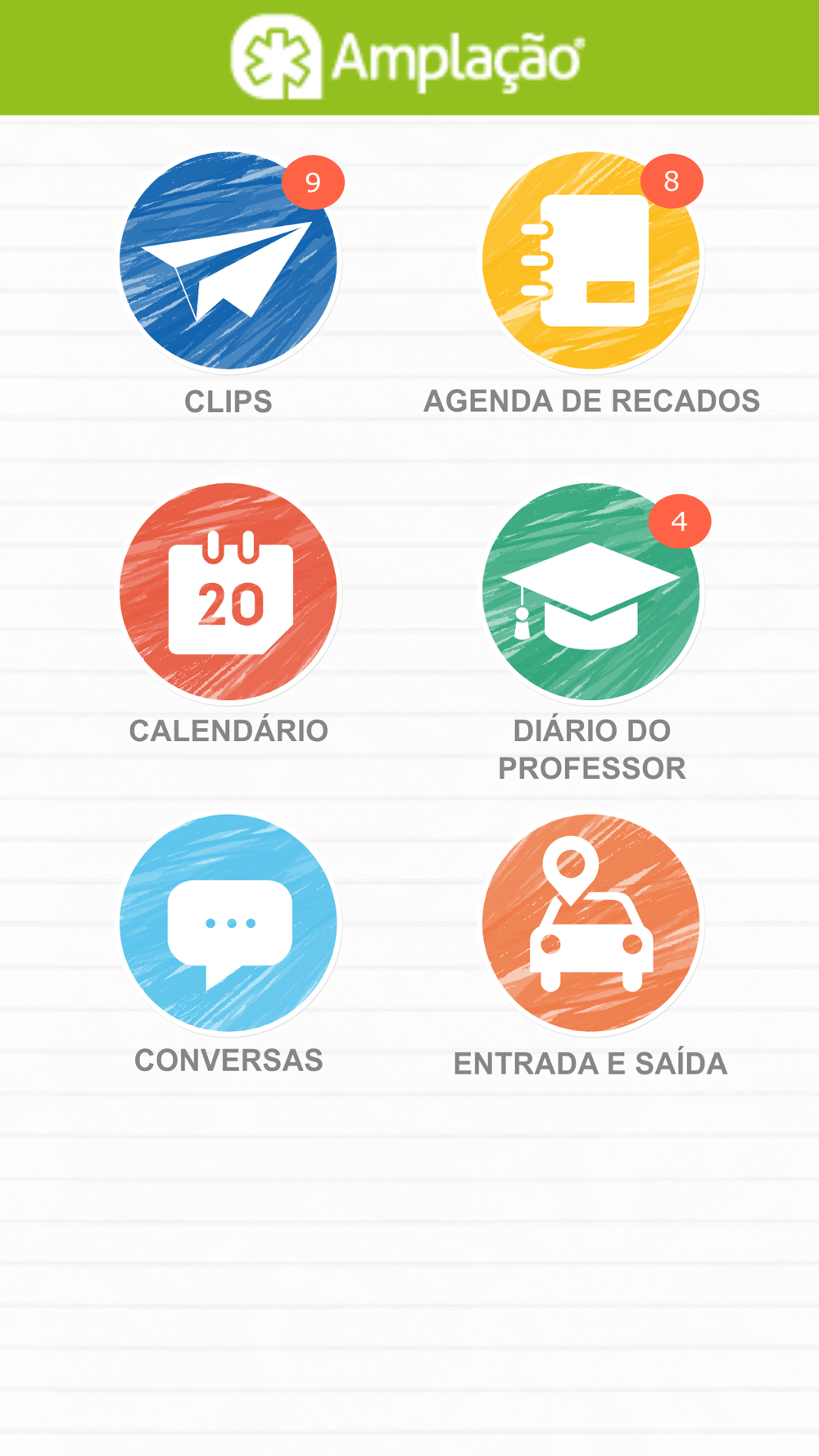Open Diário do Professor

pos(591,591)
